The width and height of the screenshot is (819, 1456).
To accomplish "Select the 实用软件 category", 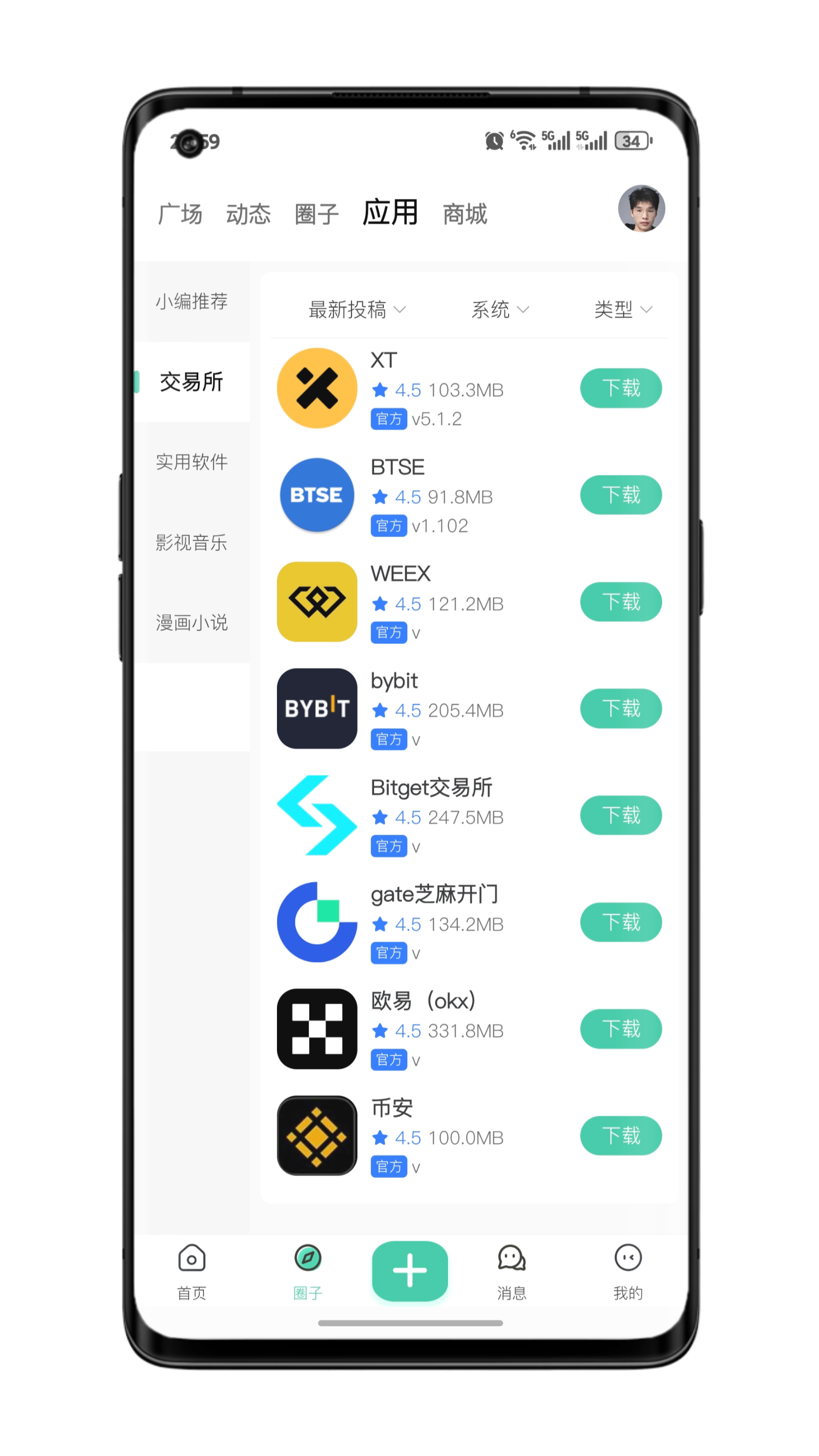I will (x=192, y=462).
